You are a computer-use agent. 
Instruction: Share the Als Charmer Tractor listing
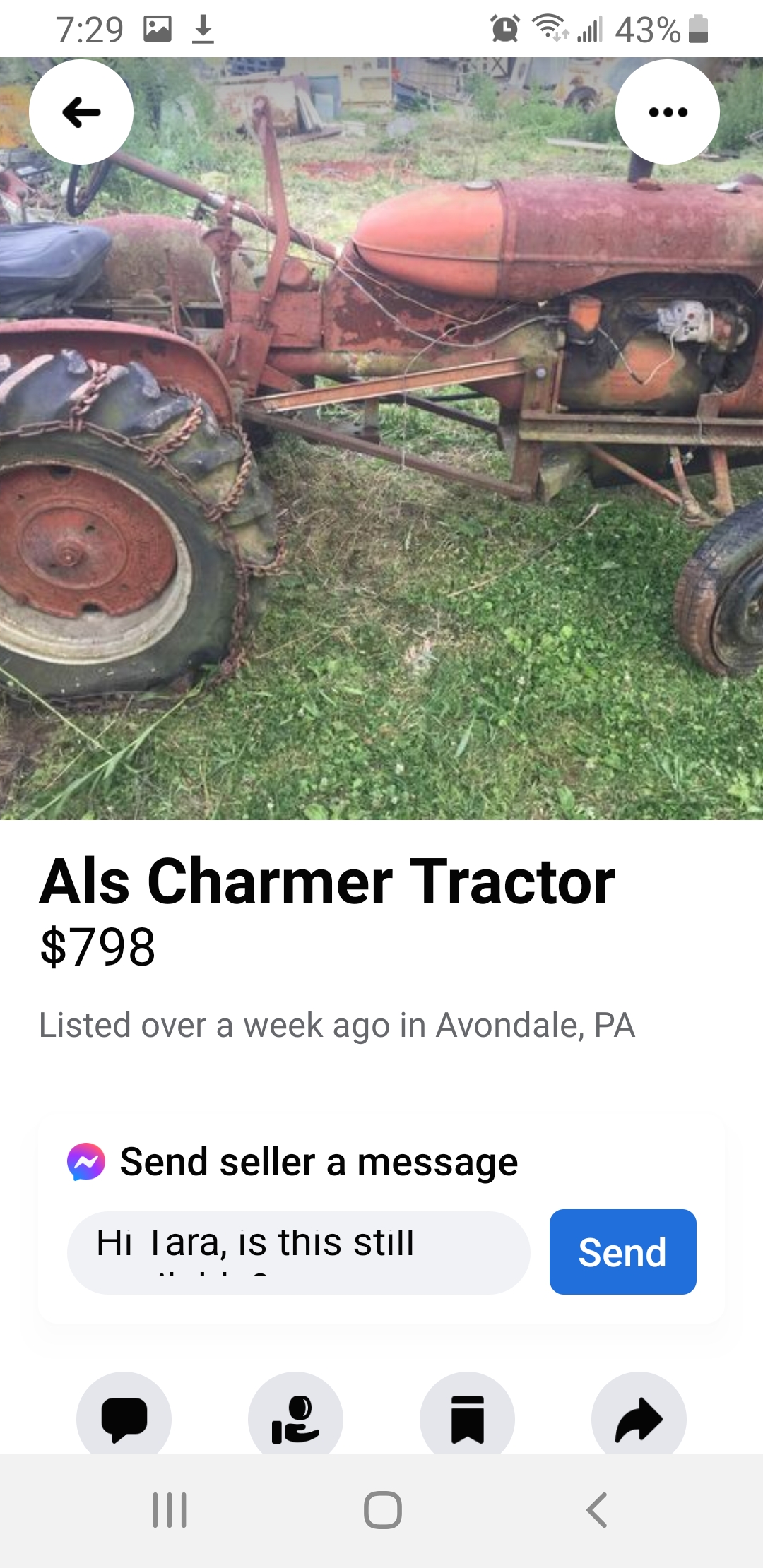639,1417
